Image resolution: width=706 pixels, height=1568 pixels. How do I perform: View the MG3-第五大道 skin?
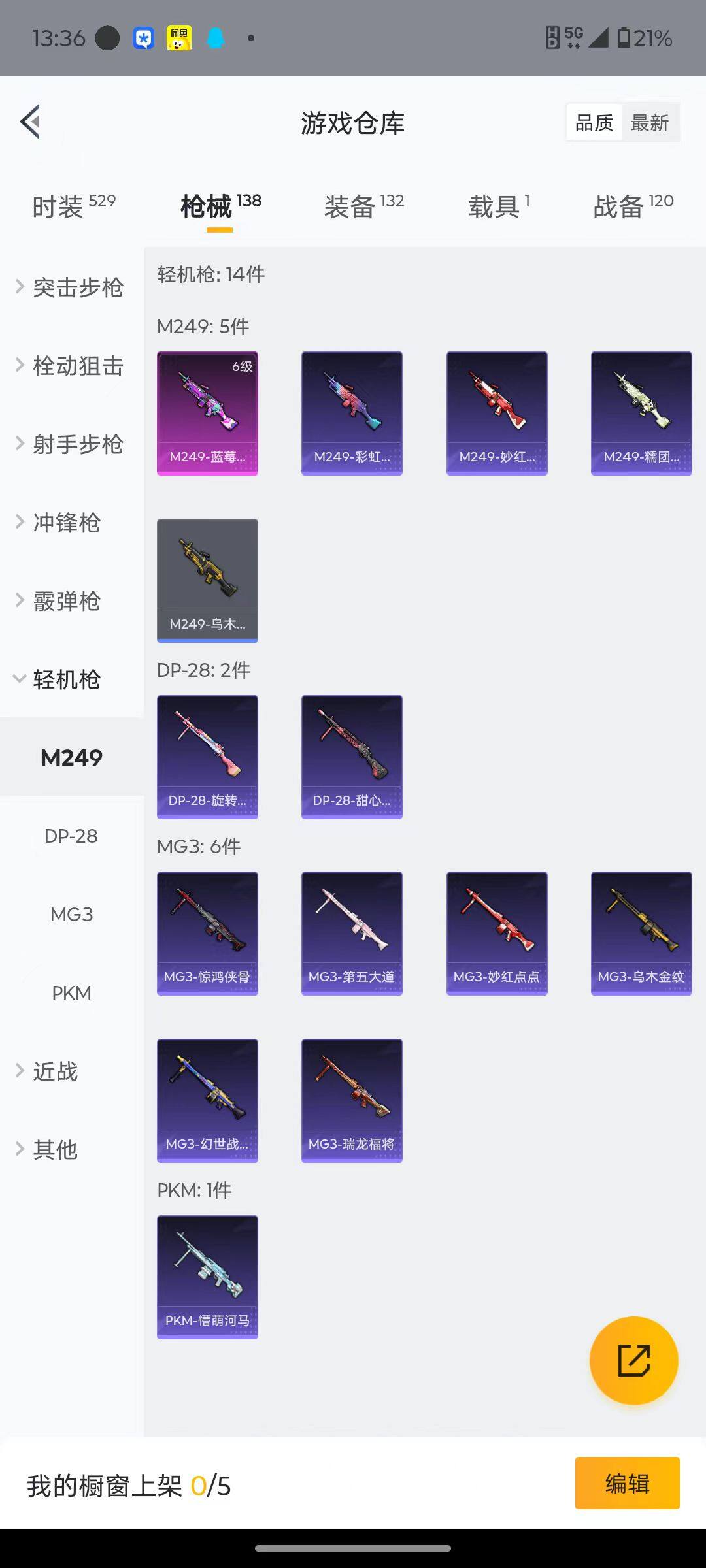click(352, 933)
